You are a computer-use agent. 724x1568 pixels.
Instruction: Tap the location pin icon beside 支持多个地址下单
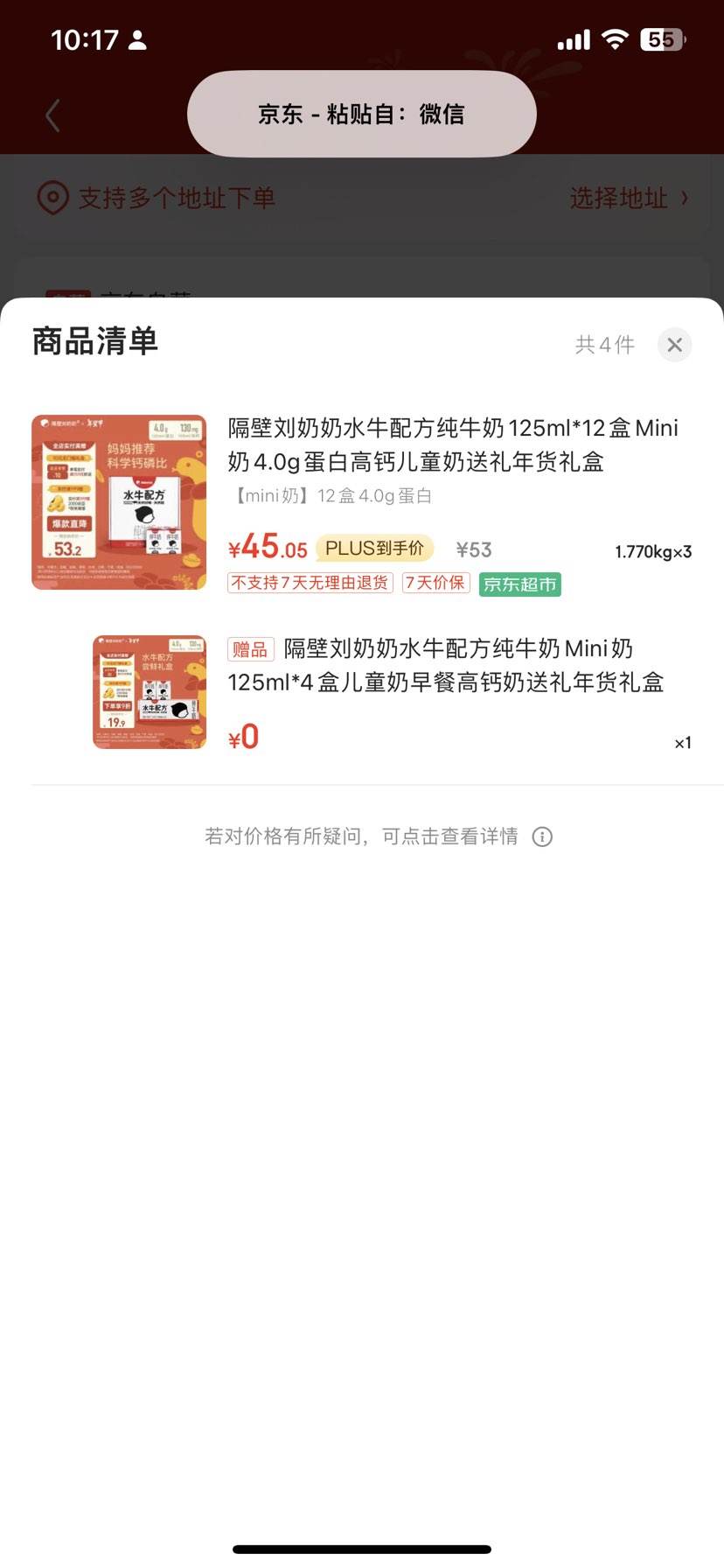pos(52,199)
